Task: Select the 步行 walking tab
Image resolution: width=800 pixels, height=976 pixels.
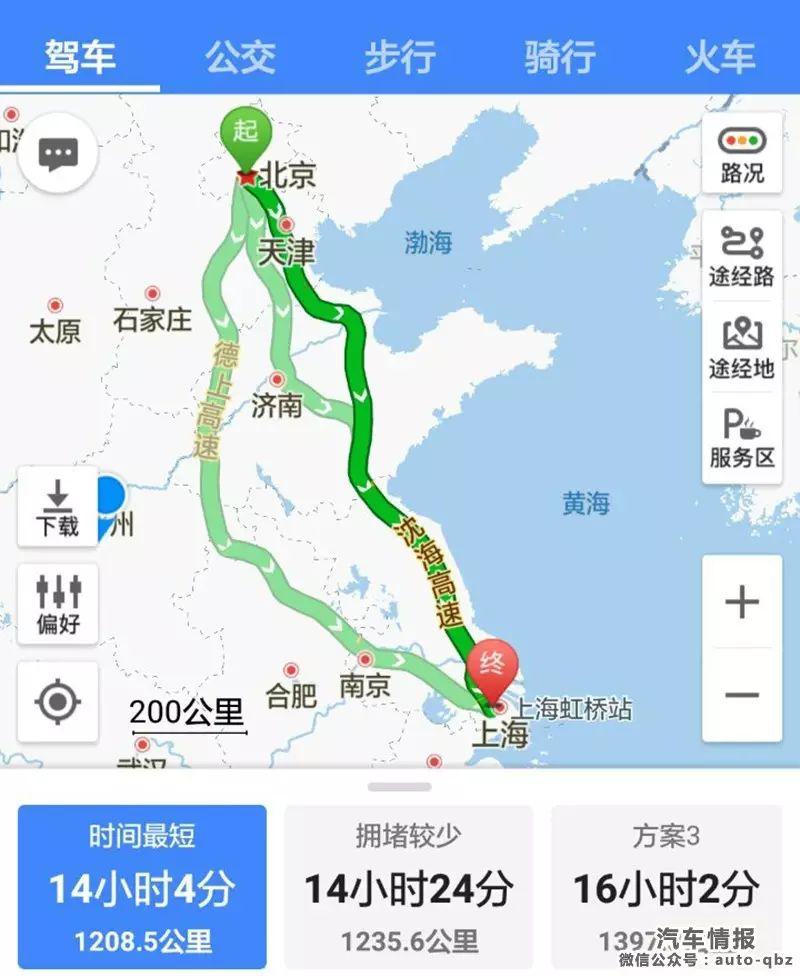Action: [x=400, y=56]
